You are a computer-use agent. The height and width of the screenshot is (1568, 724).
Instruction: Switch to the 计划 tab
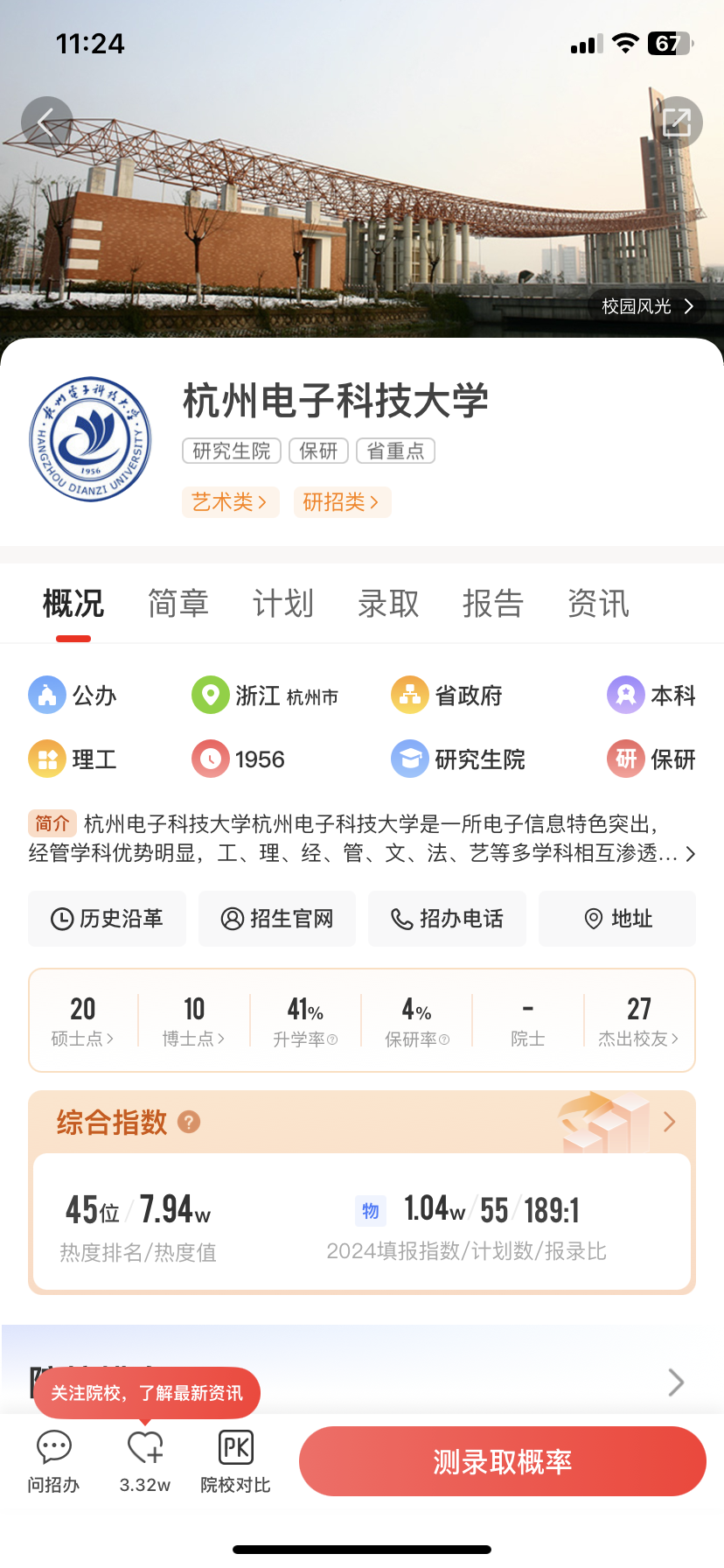click(283, 604)
